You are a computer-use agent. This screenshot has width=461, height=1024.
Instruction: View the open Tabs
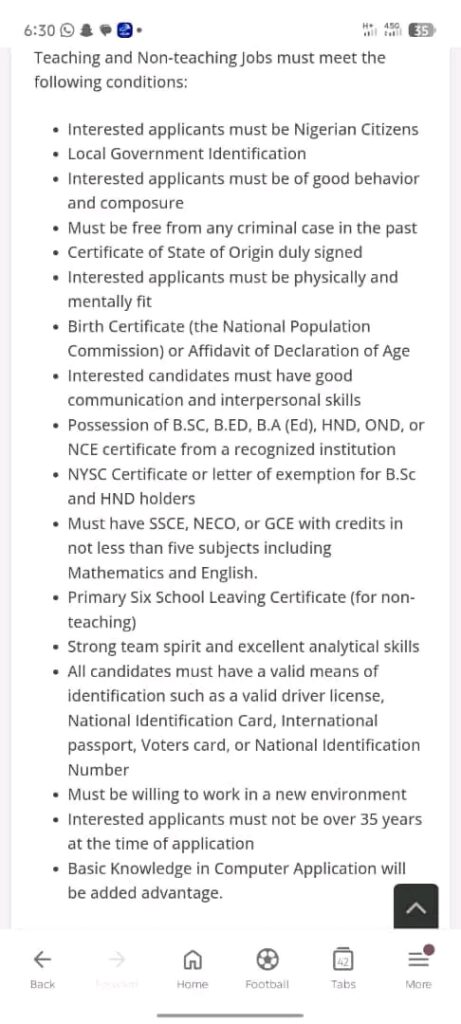tap(343, 968)
